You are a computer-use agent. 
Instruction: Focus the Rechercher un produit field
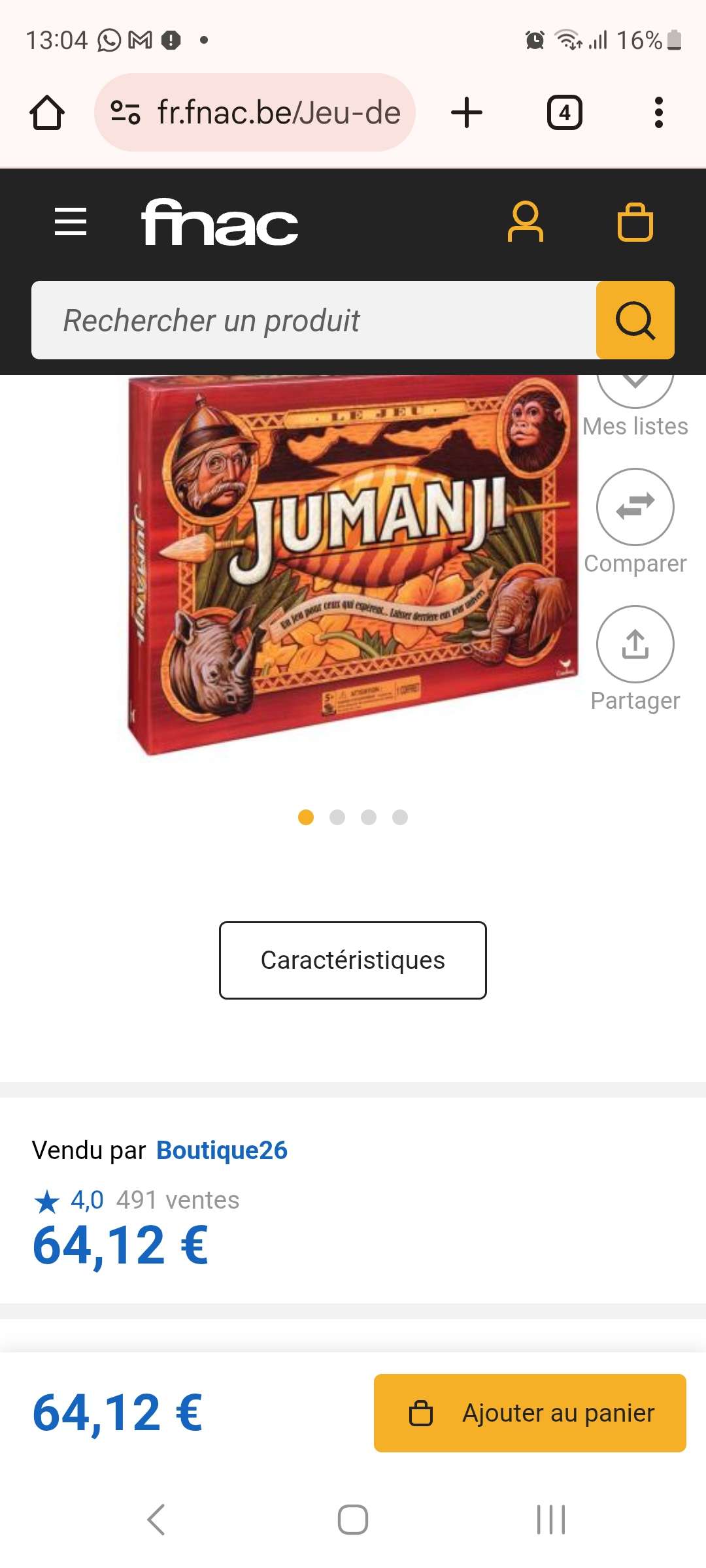(314, 320)
